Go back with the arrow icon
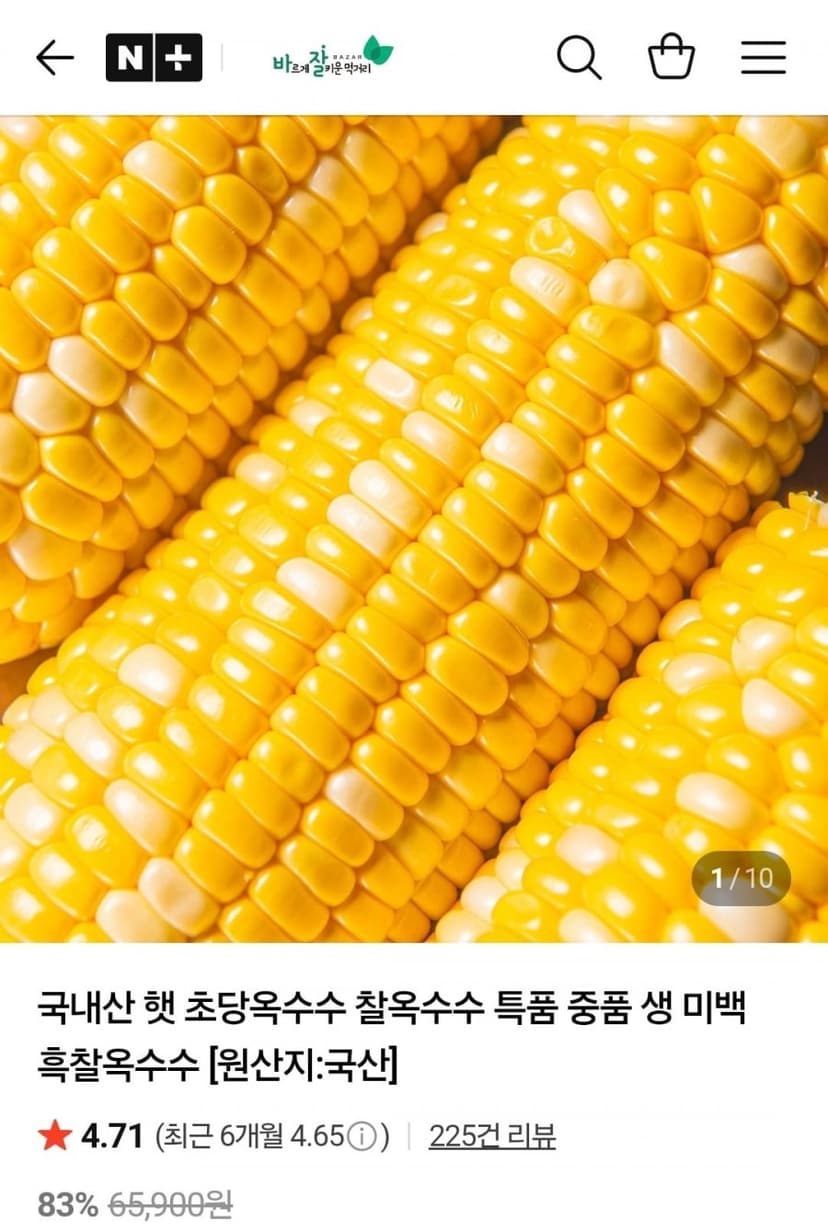828x1232 pixels. click(55, 58)
